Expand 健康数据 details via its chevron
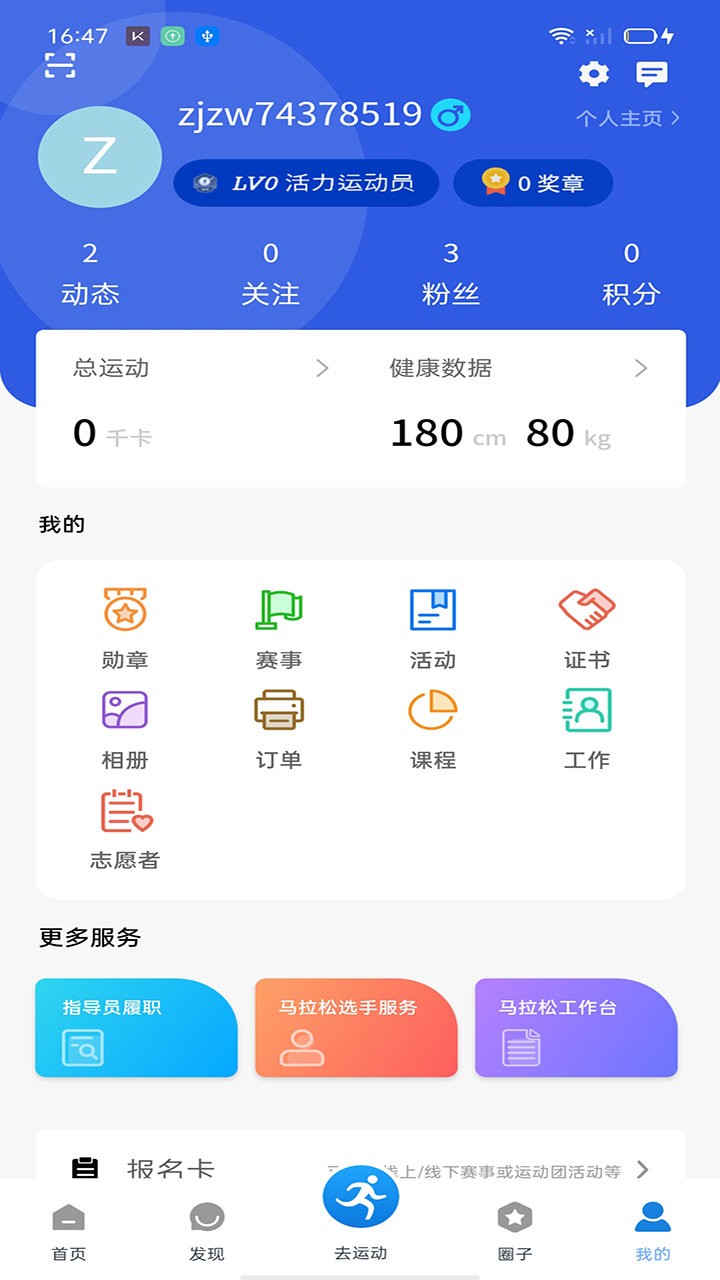This screenshot has height=1280, width=720. [x=643, y=368]
